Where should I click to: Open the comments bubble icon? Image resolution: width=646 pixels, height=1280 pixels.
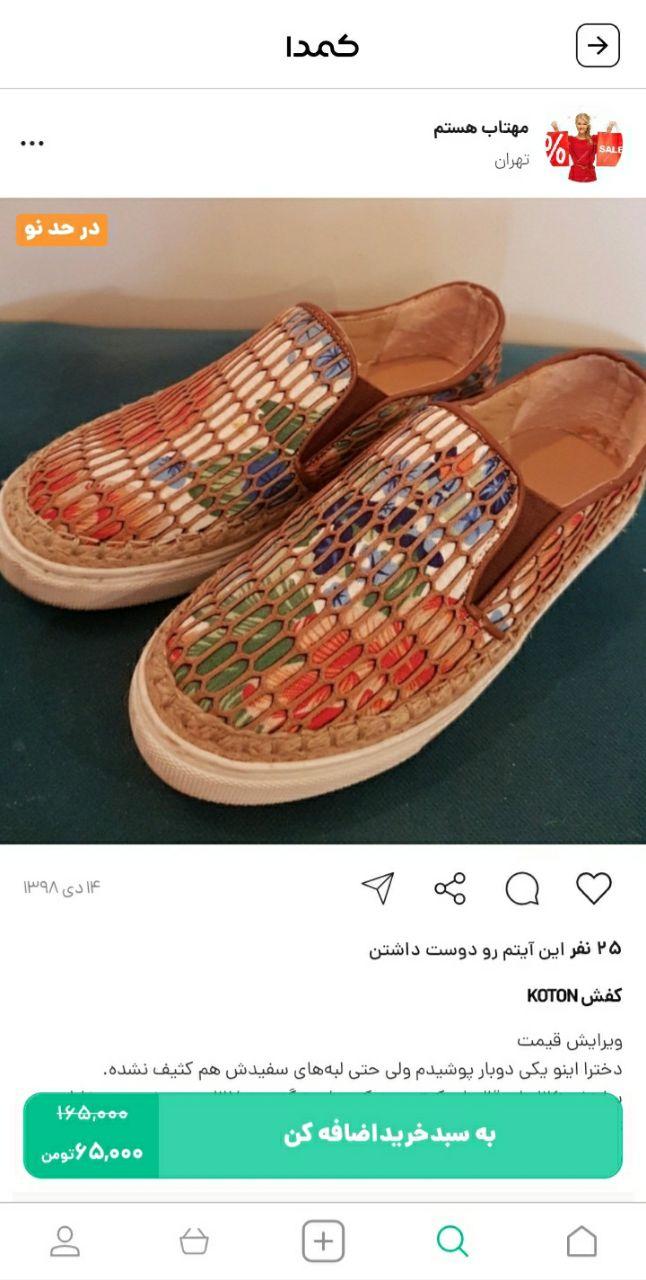tap(522, 888)
